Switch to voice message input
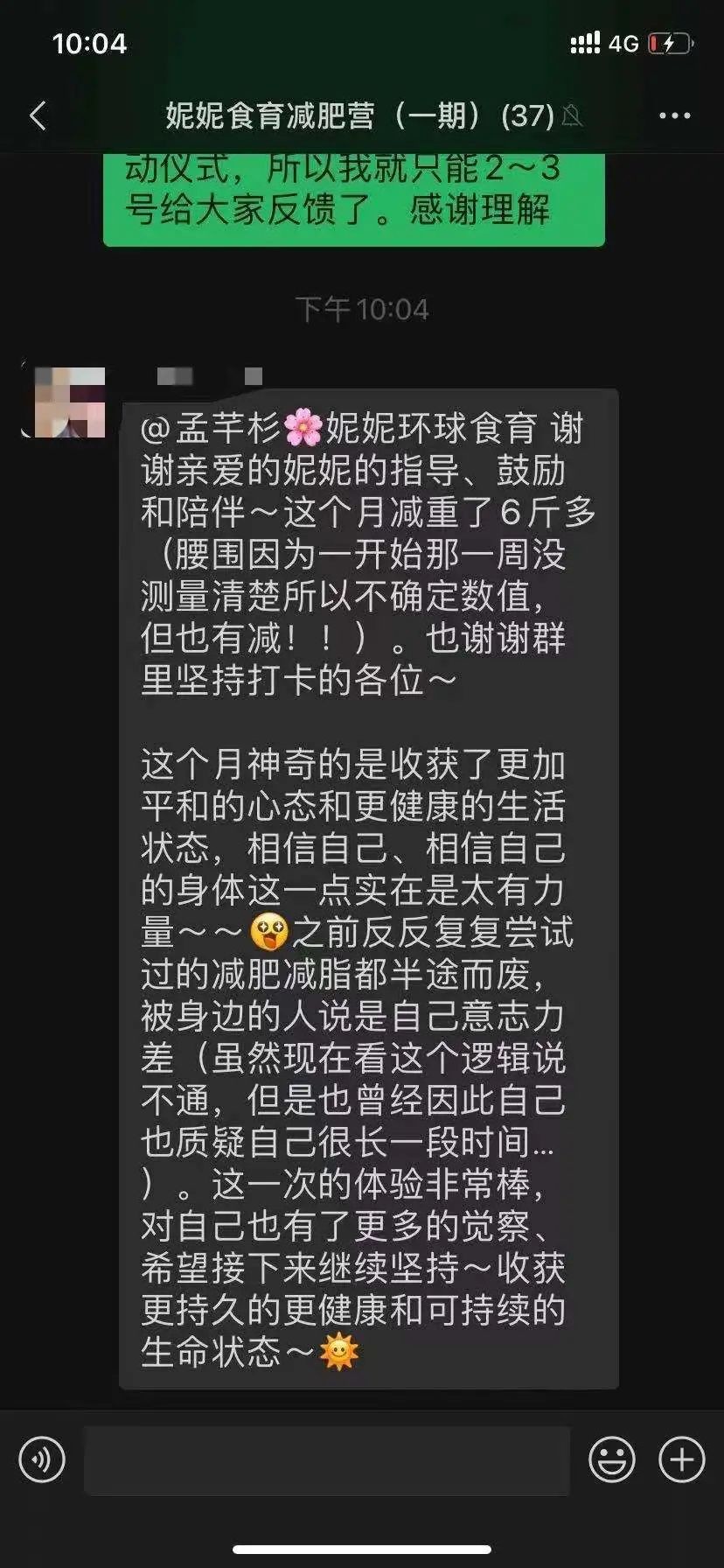The image size is (724, 1568). 42,1460
